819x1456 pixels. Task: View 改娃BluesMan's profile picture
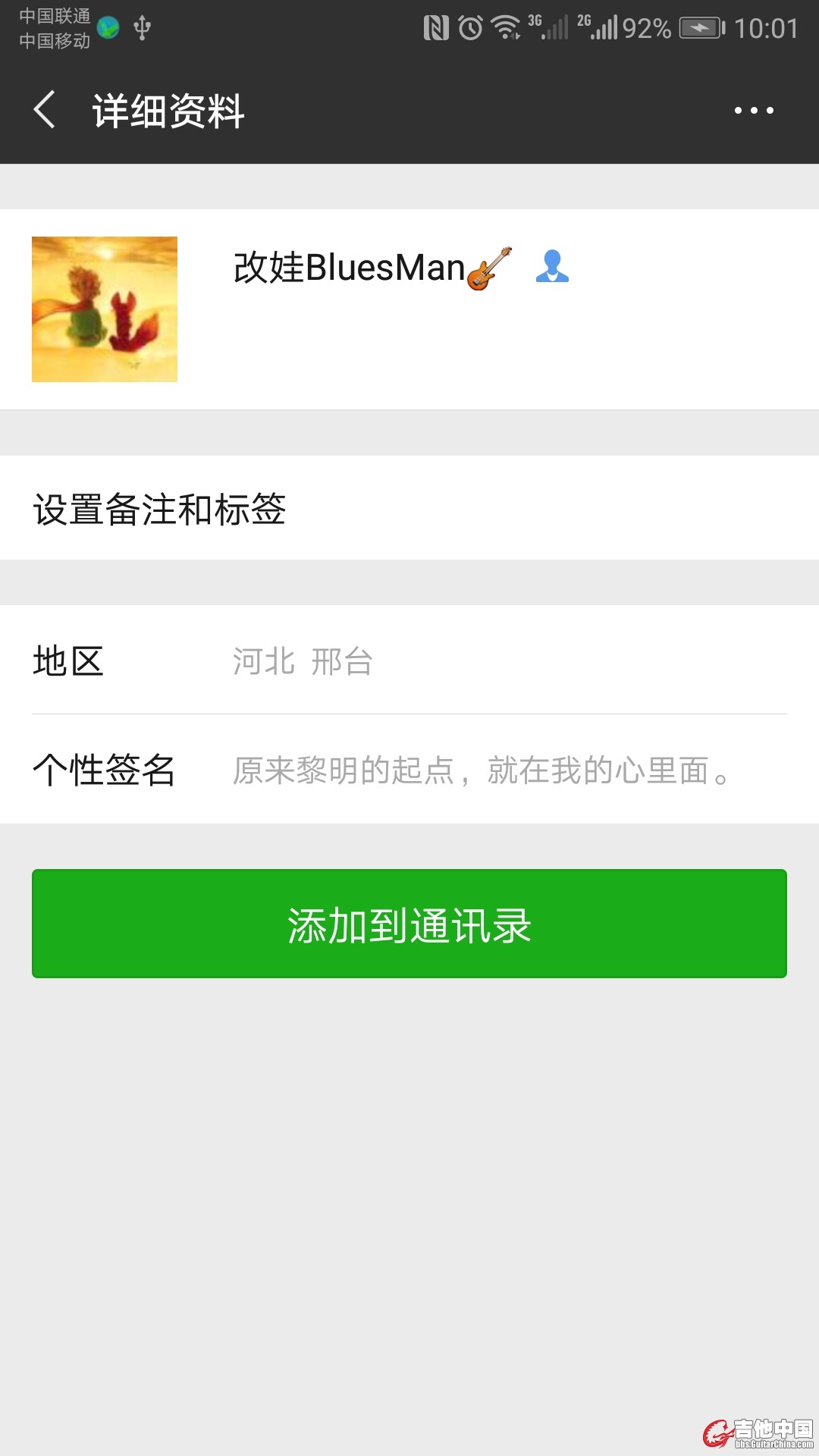pyautogui.click(x=105, y=309)
